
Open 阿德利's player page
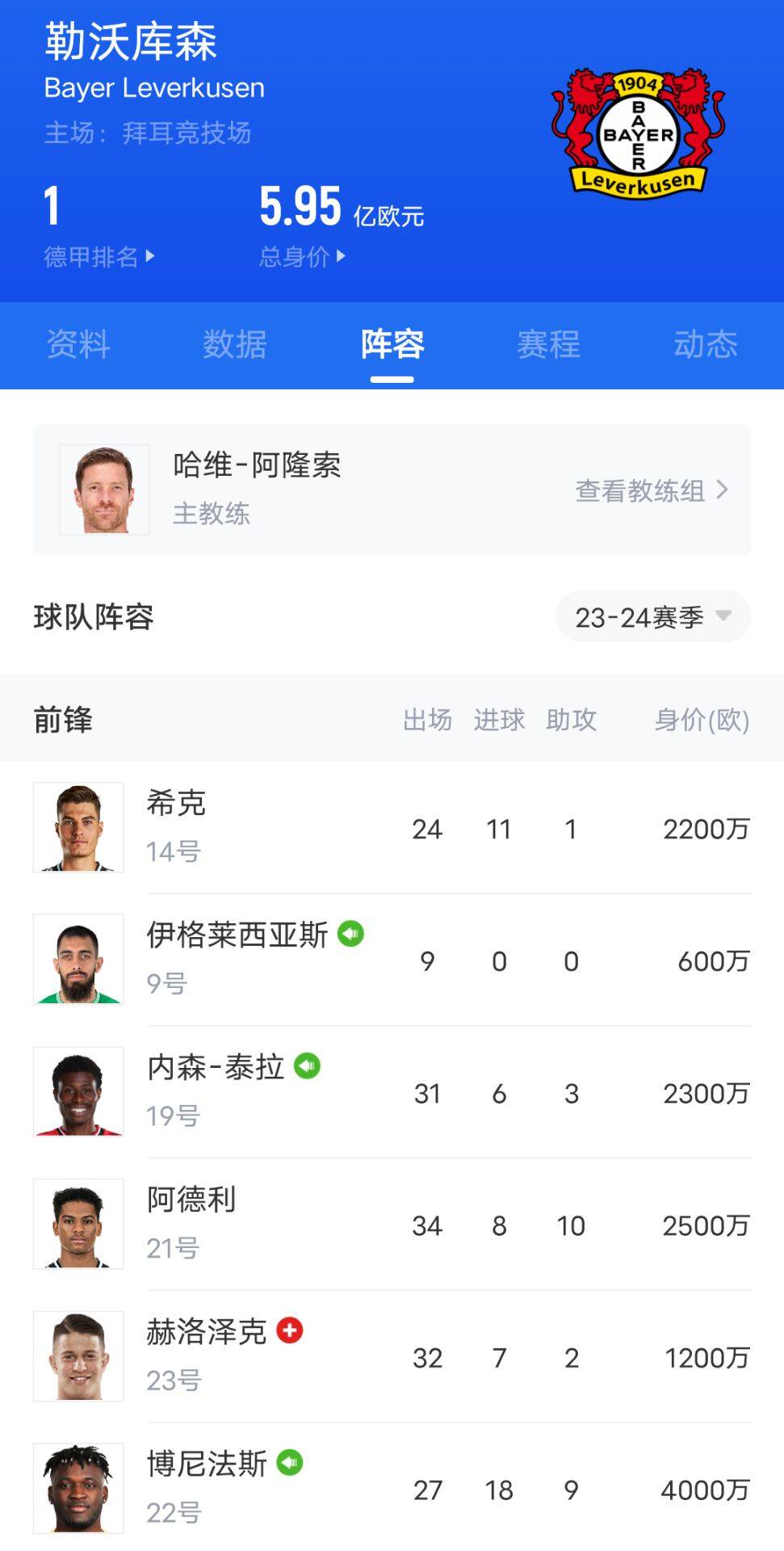tap(191, 1200)
